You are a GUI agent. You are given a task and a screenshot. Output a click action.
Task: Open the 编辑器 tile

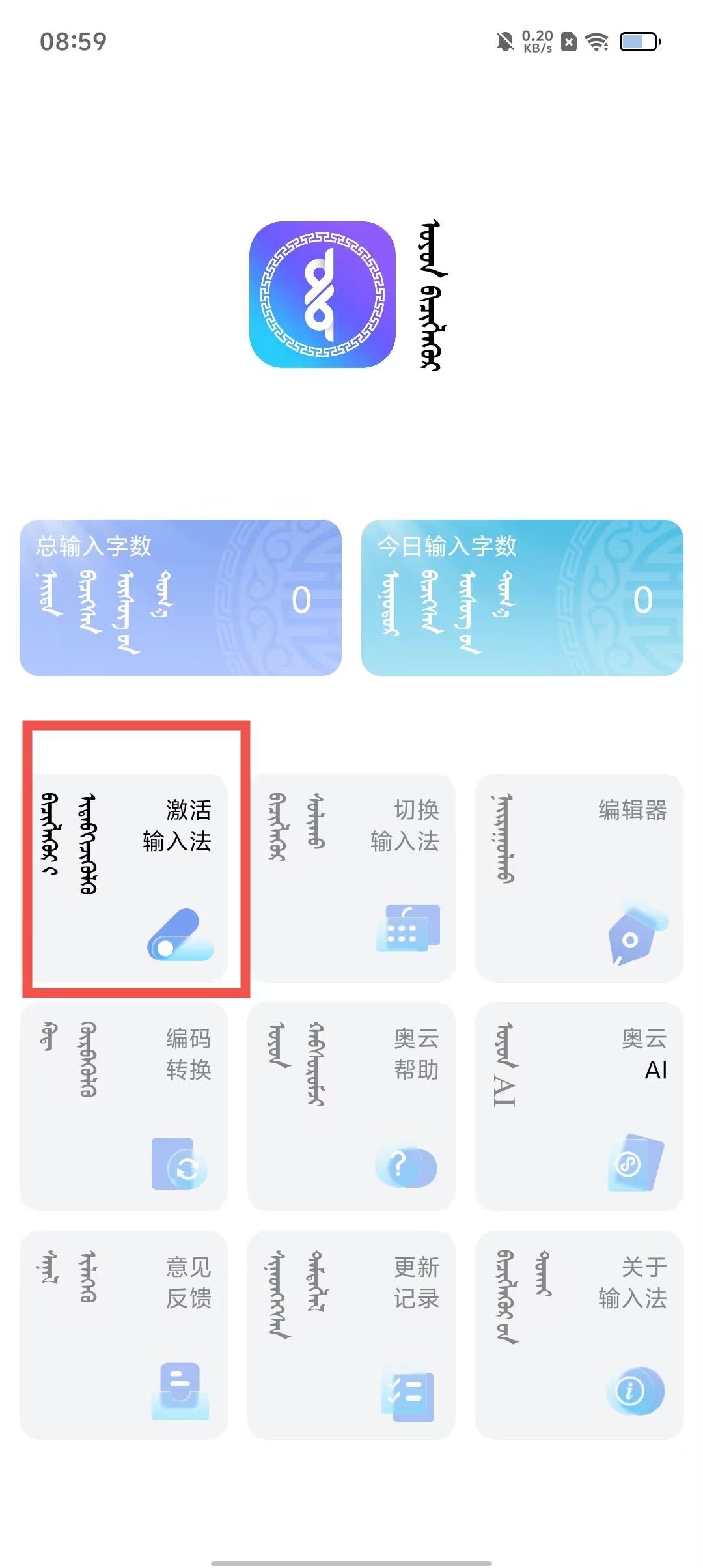pyautogui.click(x=579, y=877)
